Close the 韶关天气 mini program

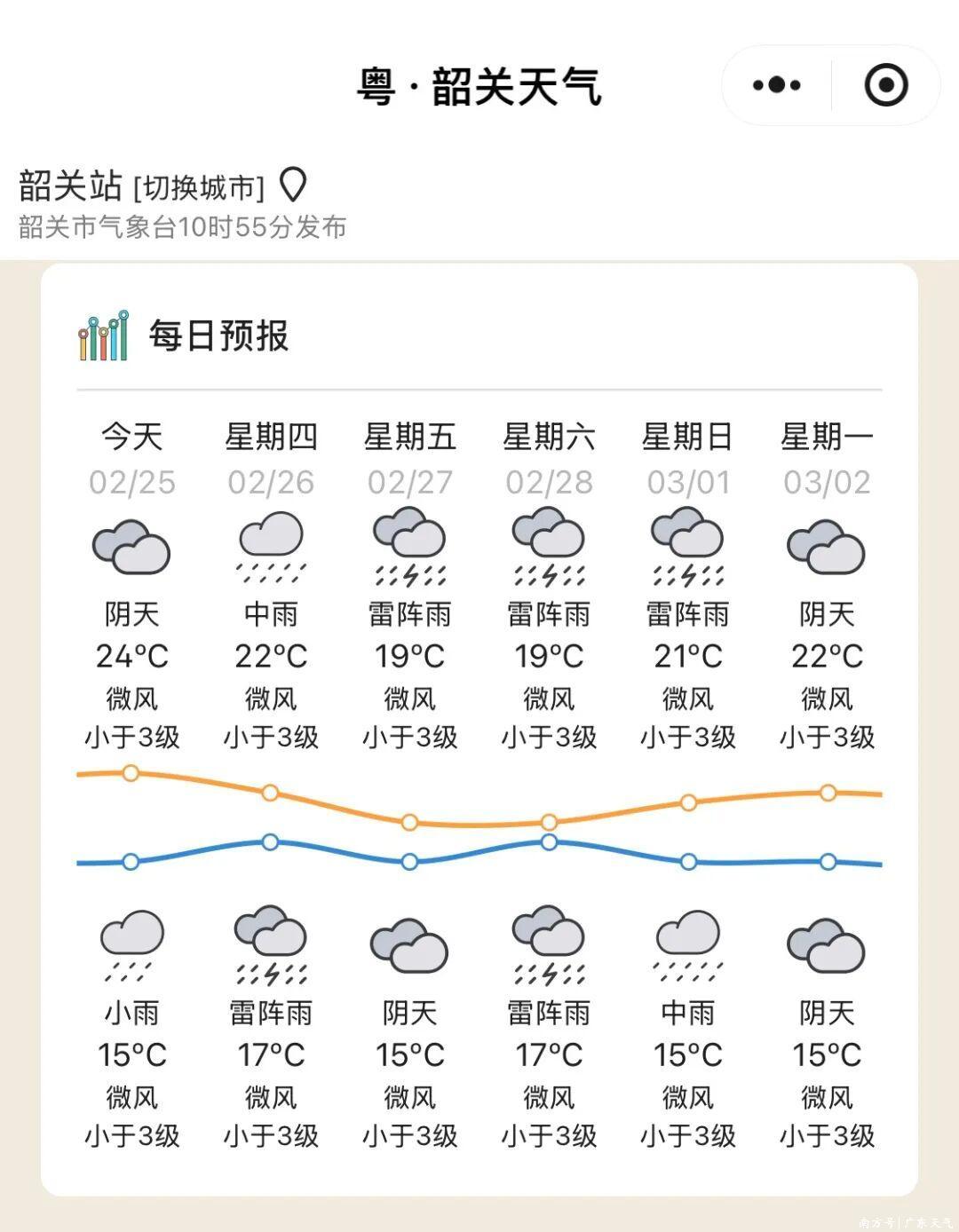[885, 85]
